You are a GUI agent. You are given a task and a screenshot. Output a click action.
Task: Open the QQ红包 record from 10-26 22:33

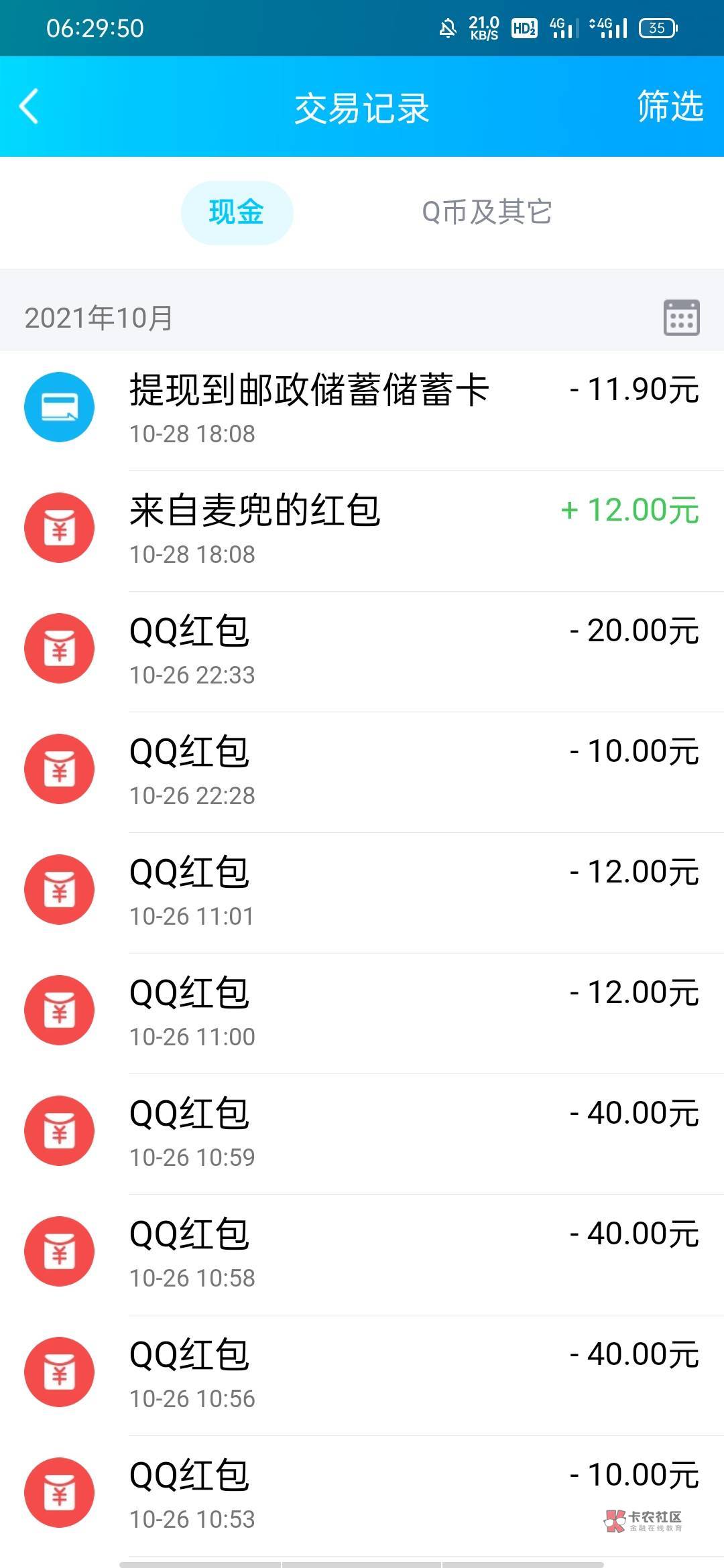point(362,651)
